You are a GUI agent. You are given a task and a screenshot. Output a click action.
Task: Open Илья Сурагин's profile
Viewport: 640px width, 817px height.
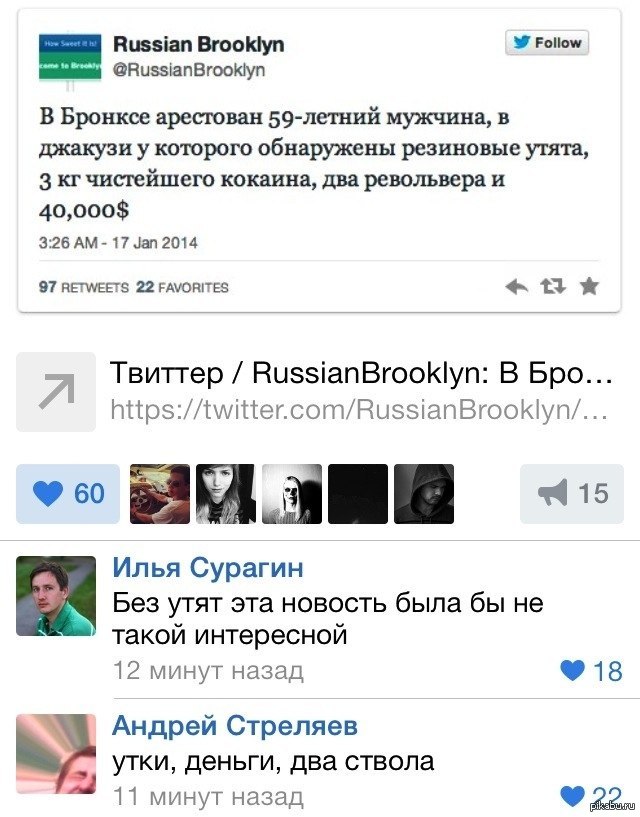tap(208, 569)
